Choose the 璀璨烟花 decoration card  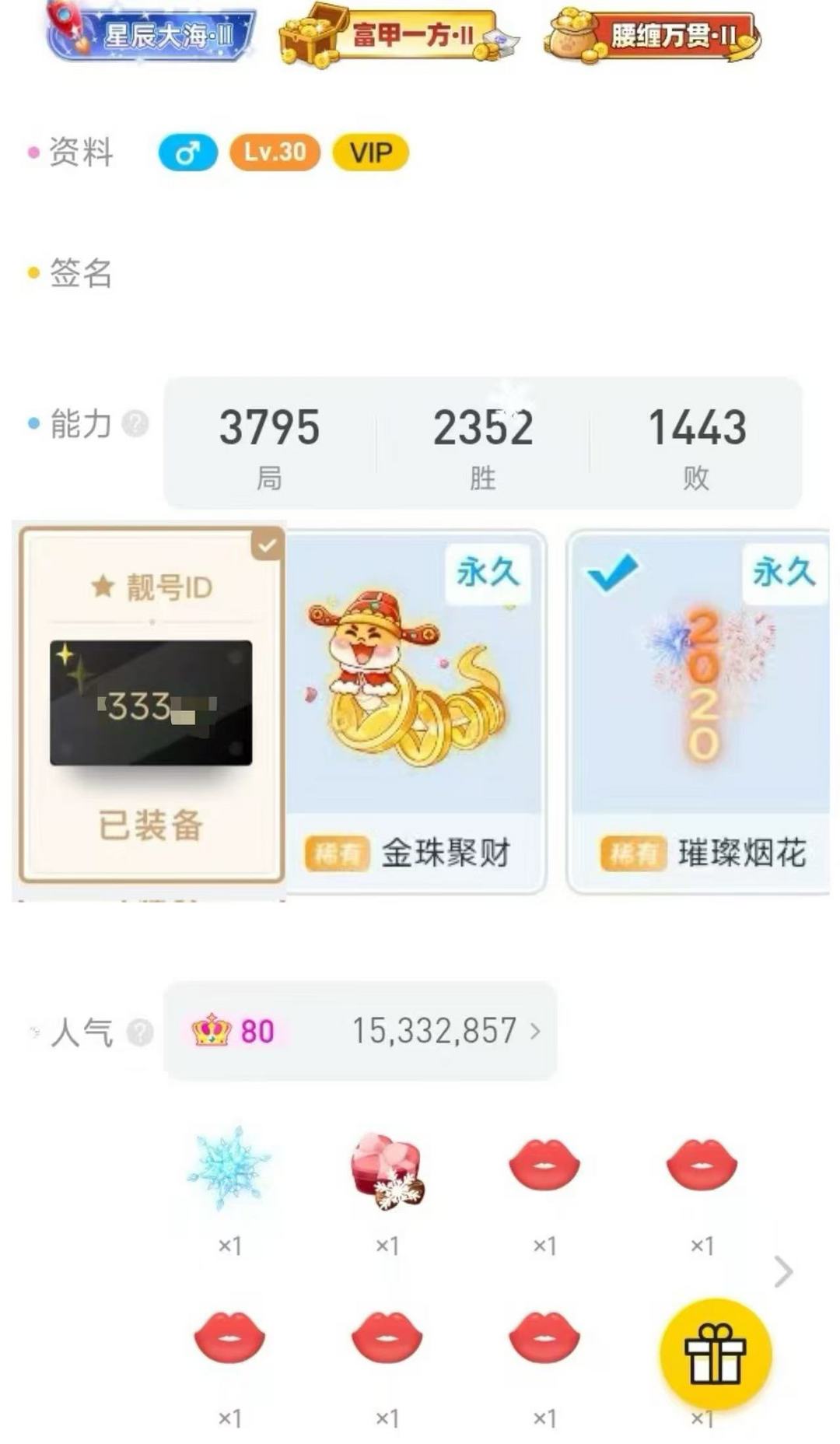coord(700,712)
